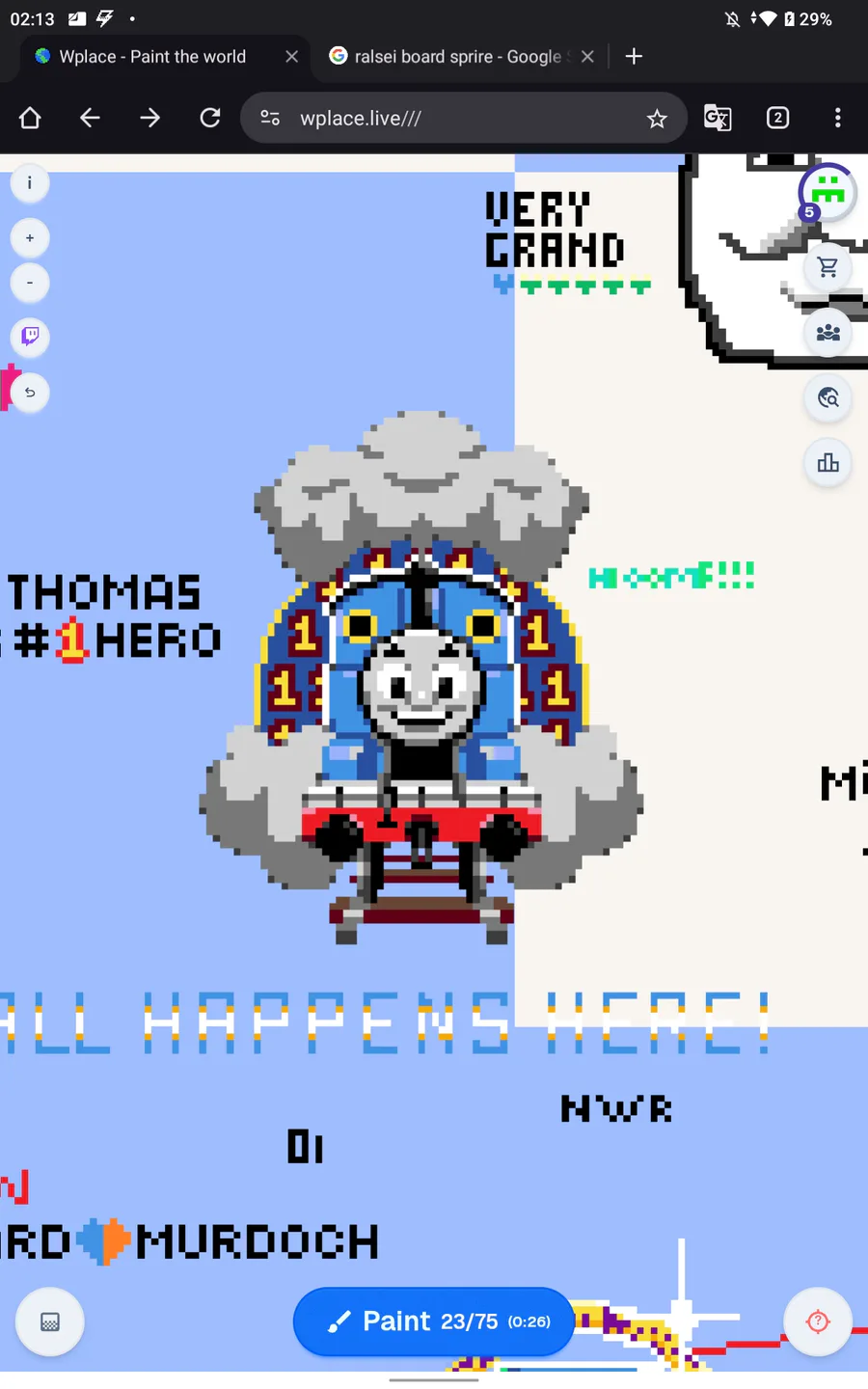Viewport: 868px width, 1389px height.
Task: Bookmark this page with the star
Action: click(657, 118)
